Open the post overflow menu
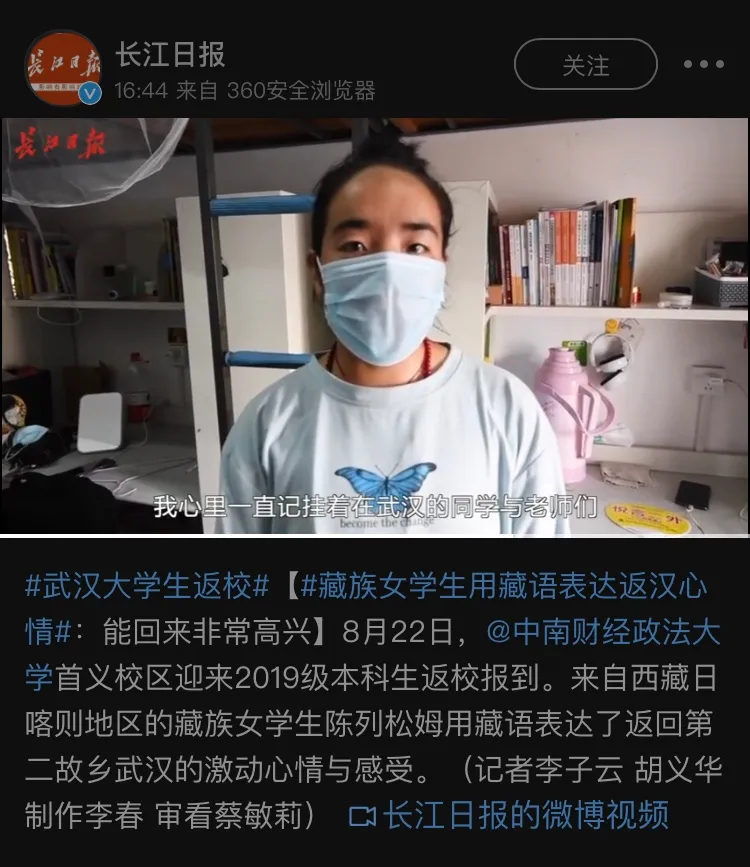This screenshot has height=867, width=750. [703, 65]
